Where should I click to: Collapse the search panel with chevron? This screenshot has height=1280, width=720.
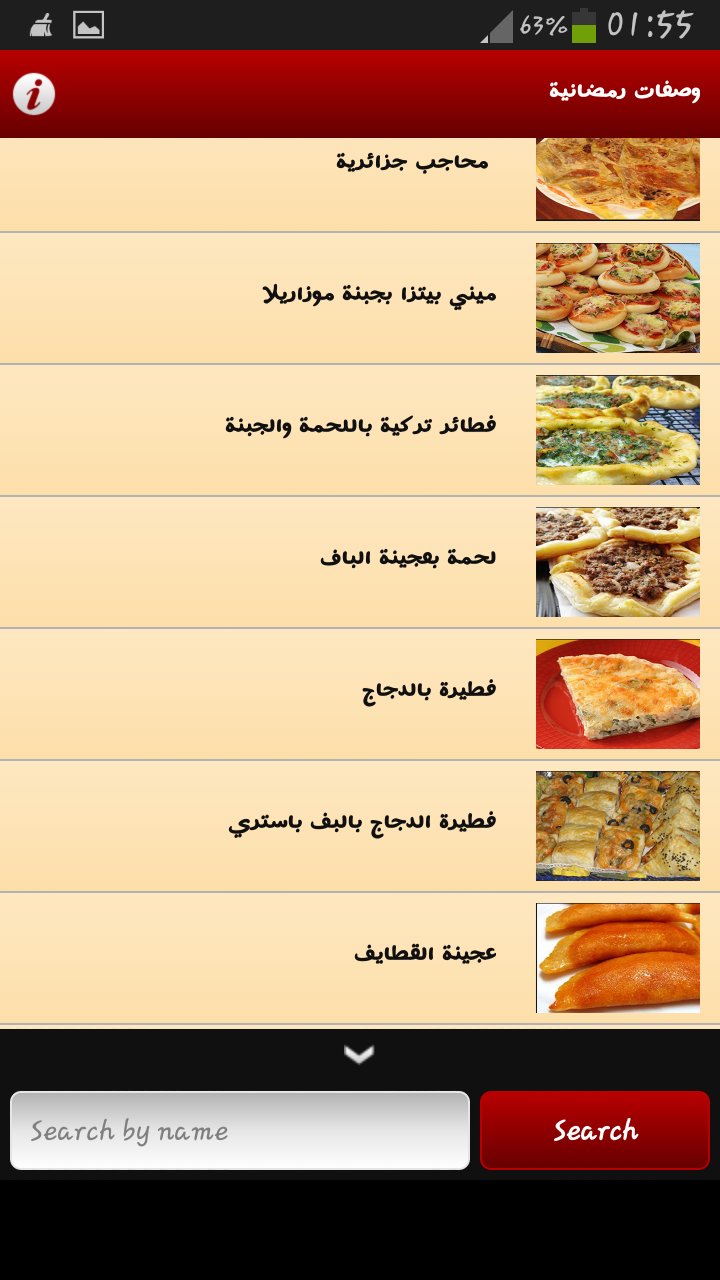tap(359, 1054)
